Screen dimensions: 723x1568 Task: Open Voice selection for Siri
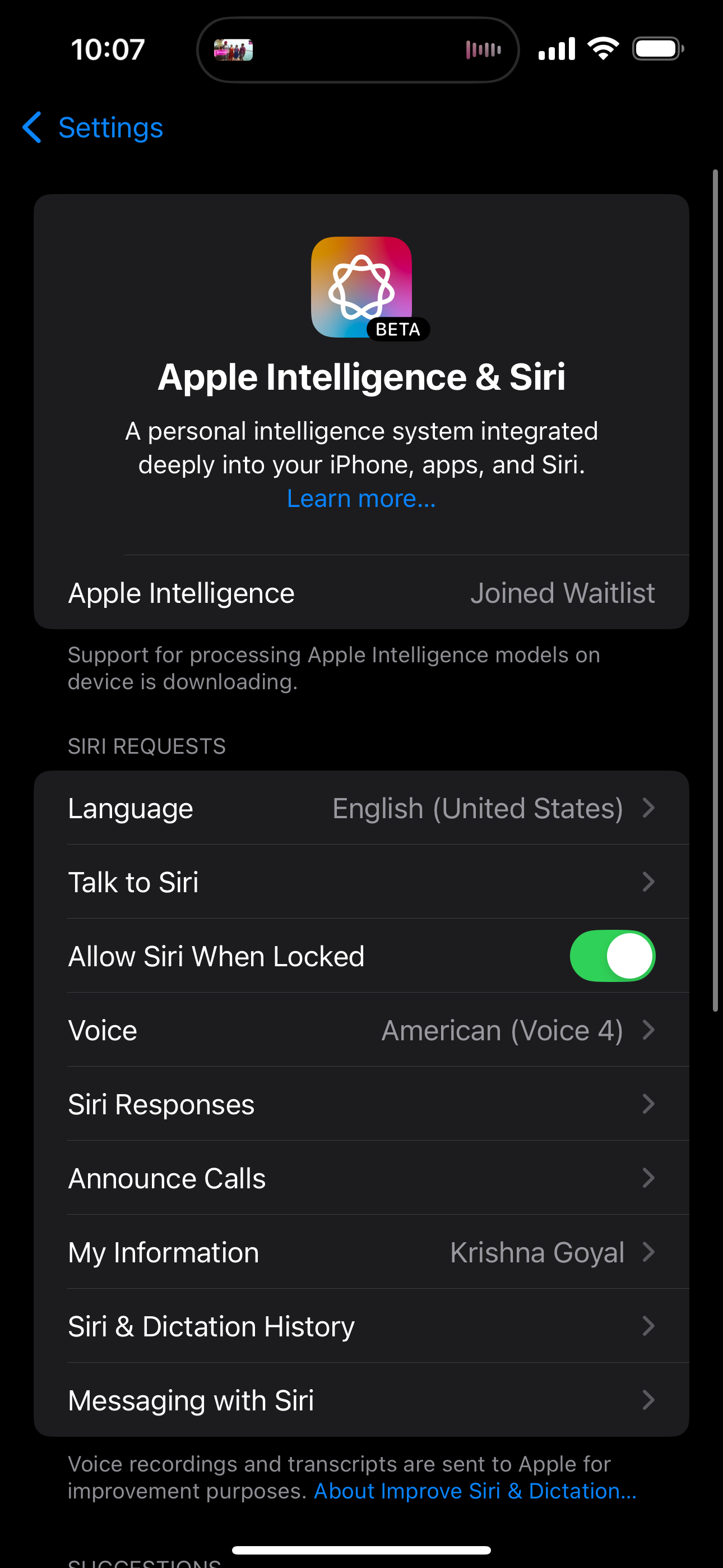[x=361, y=1031]
